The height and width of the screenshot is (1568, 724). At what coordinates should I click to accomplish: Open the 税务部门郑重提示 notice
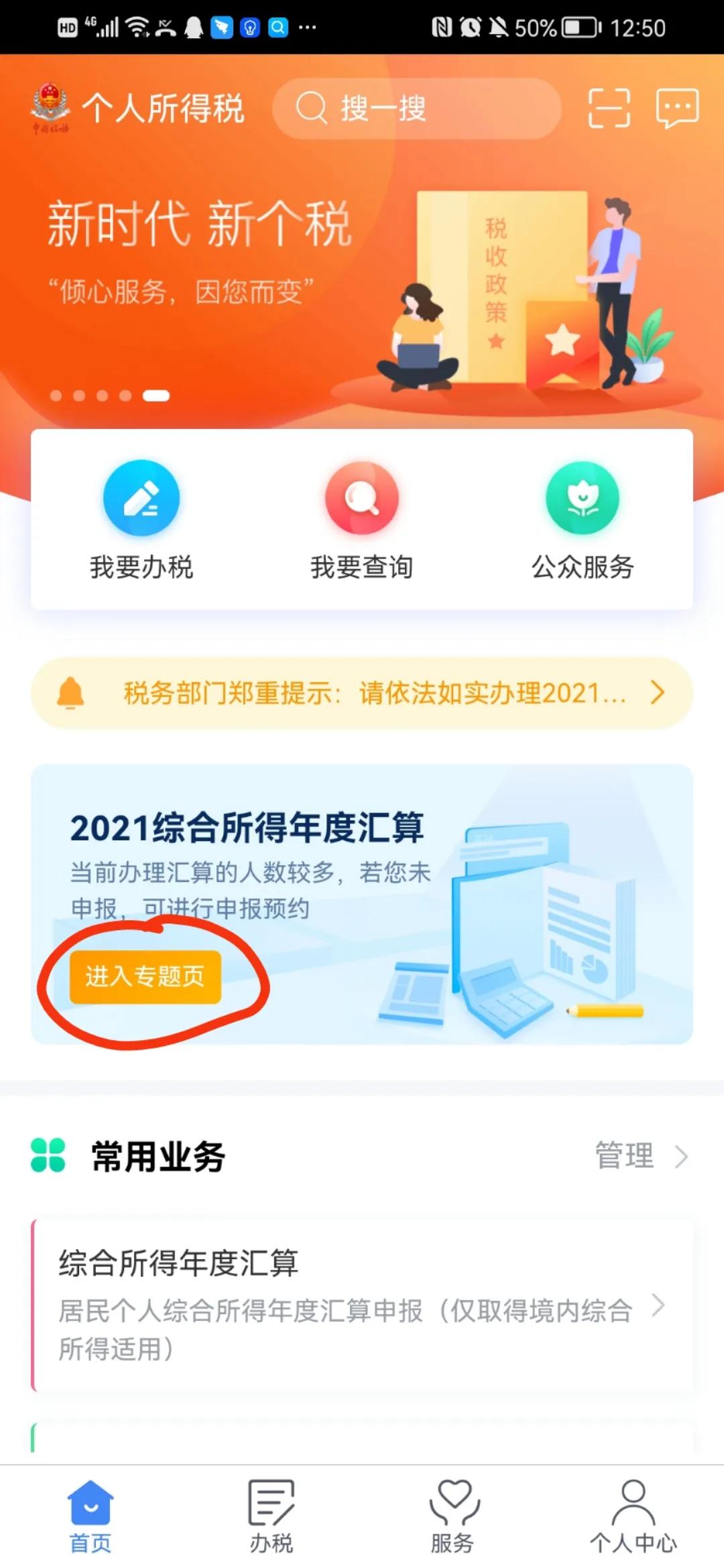point(362,693)
